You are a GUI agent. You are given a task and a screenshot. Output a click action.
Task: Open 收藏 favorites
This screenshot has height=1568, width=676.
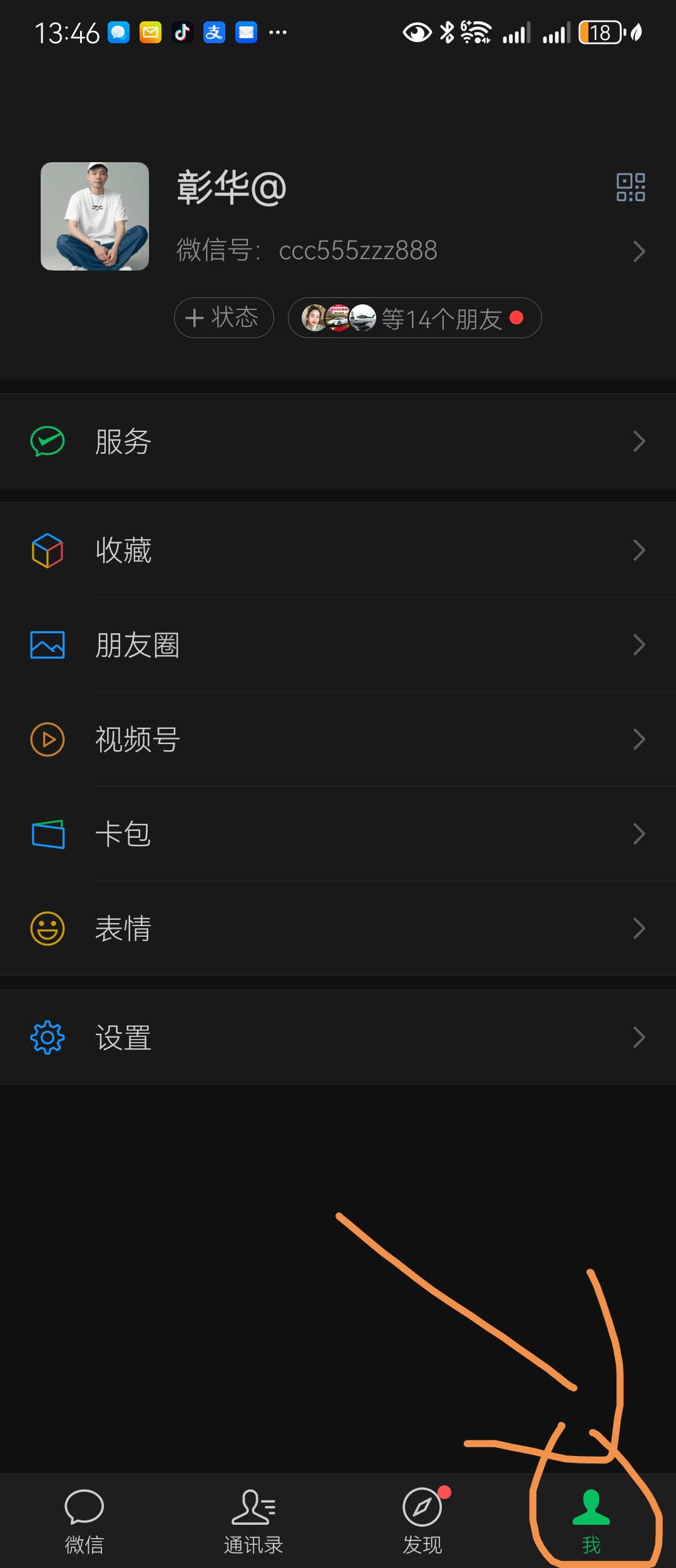(x=338, y=550)
